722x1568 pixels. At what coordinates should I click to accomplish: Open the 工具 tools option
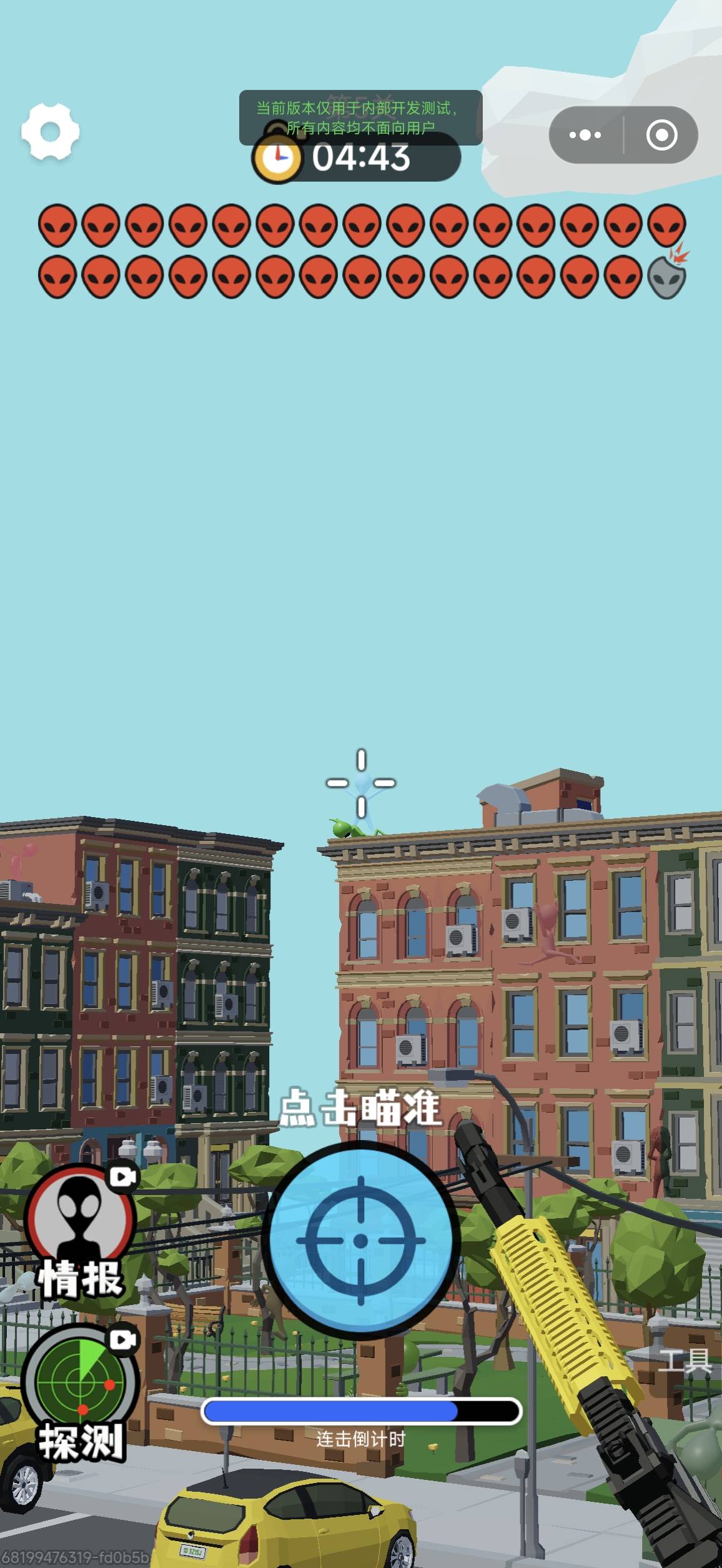(685, 1359)
